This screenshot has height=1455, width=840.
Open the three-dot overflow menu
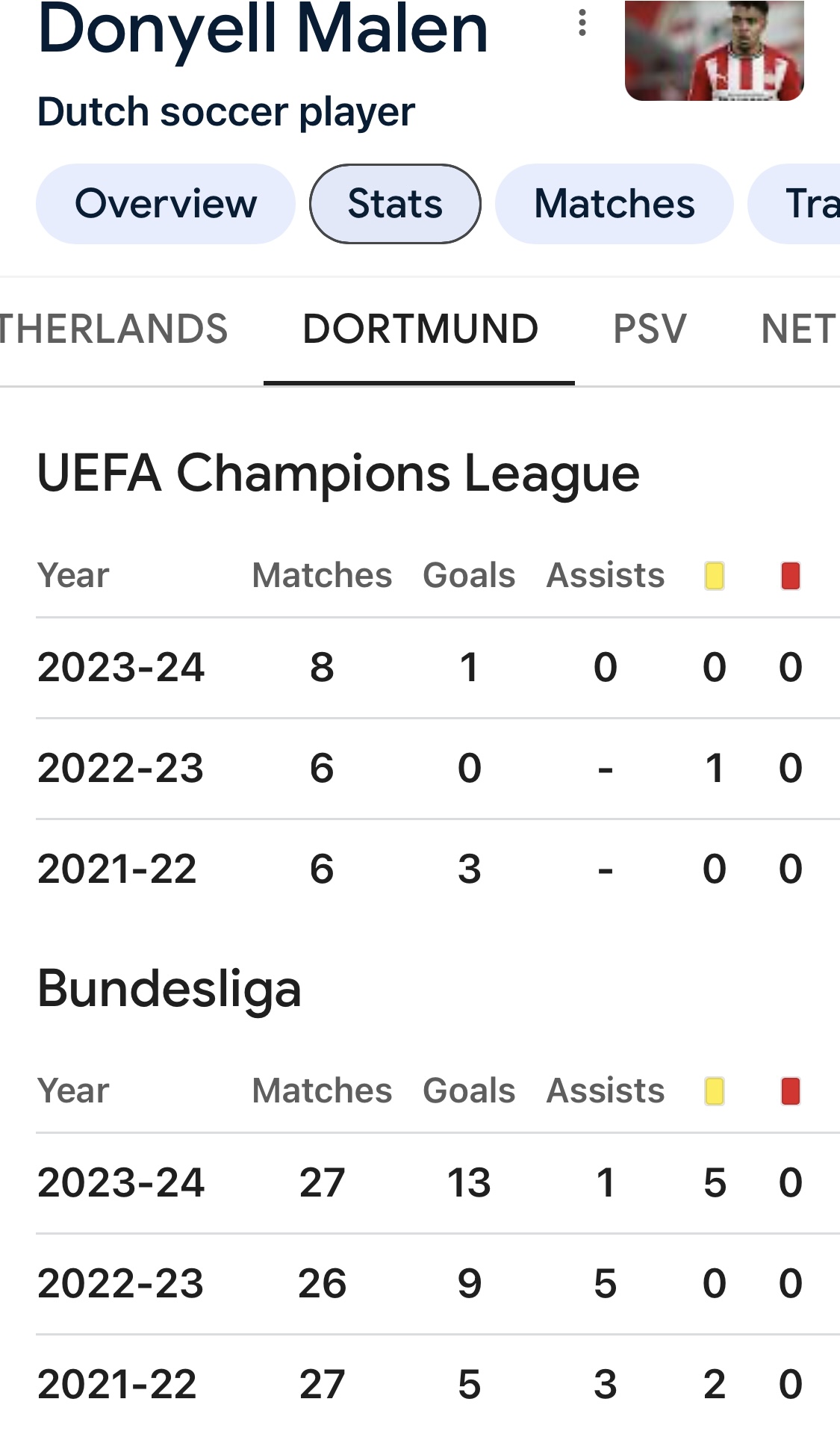pyautogui.click(x=582, y=23)
